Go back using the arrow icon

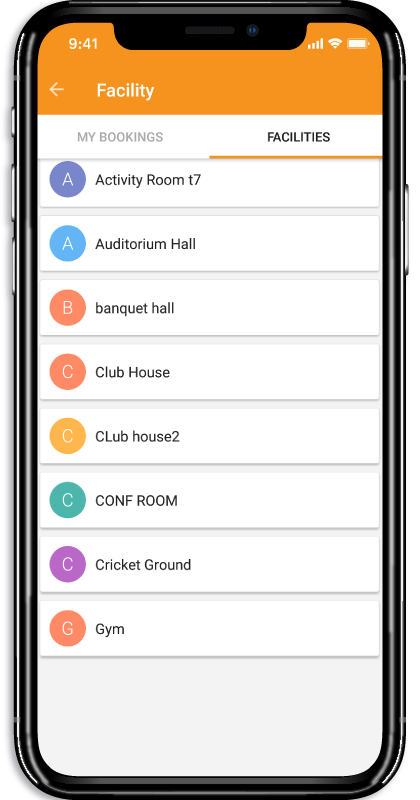click(57, 90)
